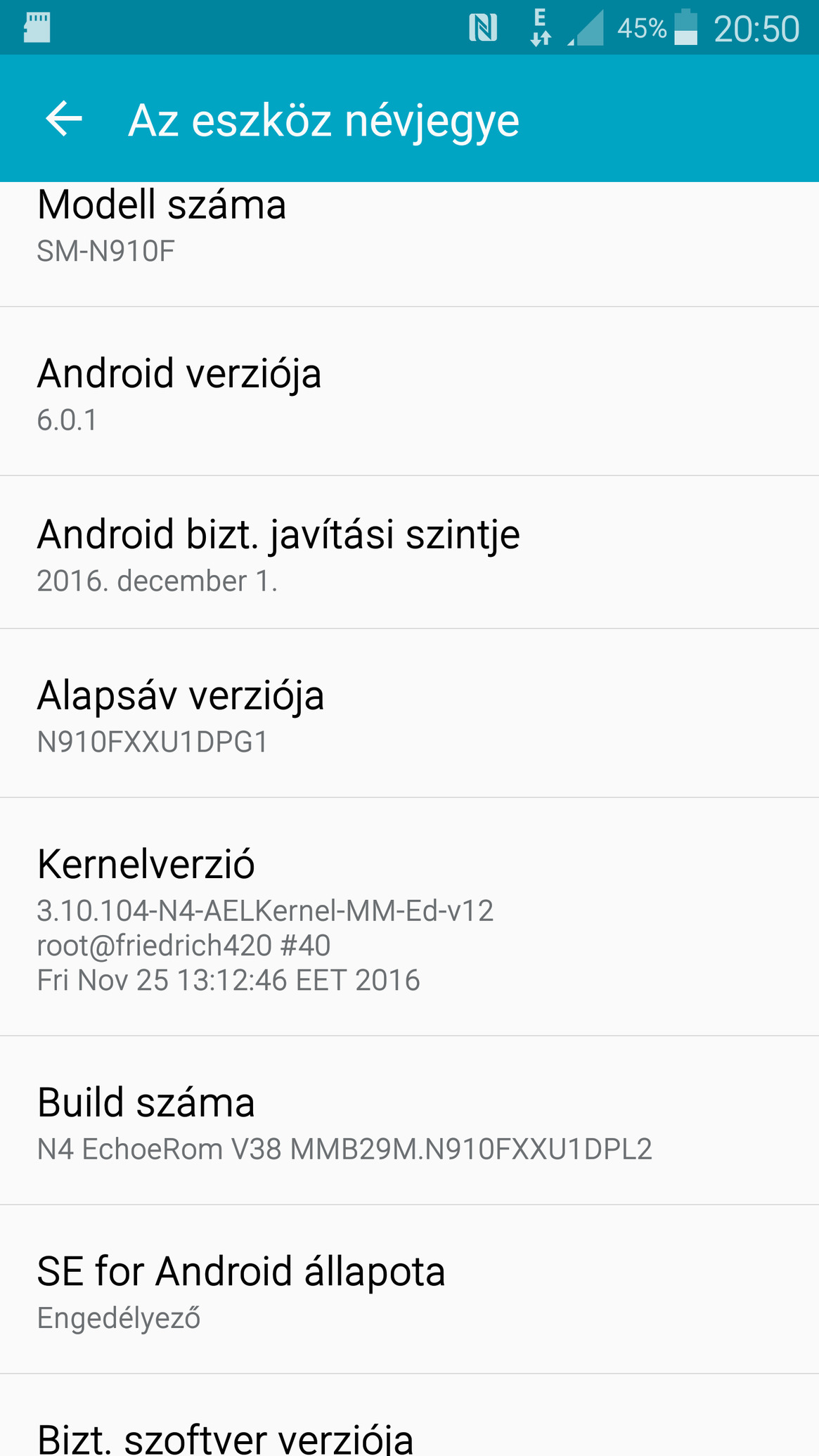The image size is (819, 1456).
Task: Go back using the header arrow
Action: click(64, 119)
